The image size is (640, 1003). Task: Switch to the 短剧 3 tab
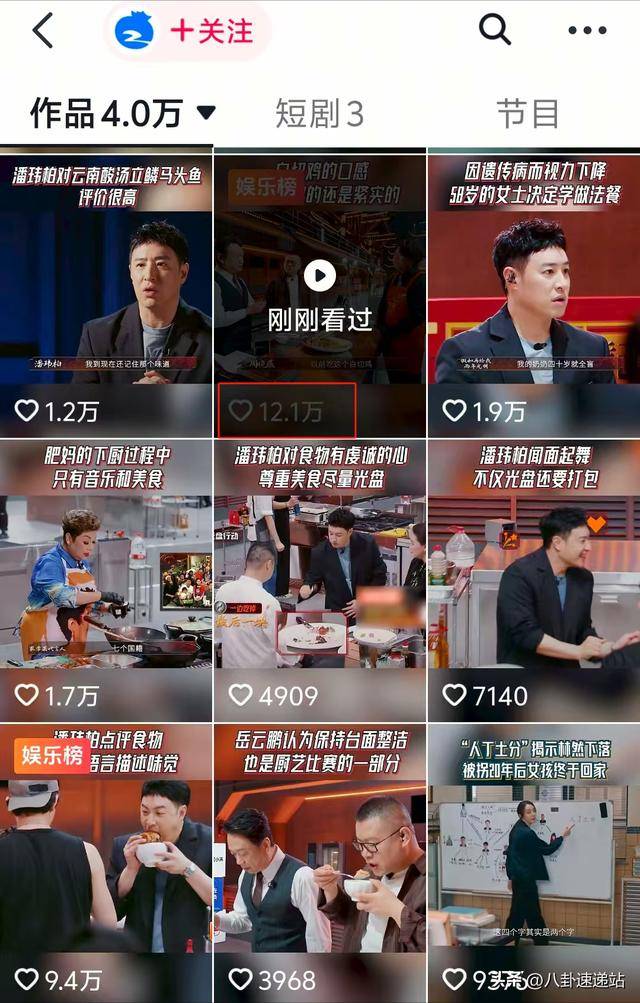click(x=319, y=113)
